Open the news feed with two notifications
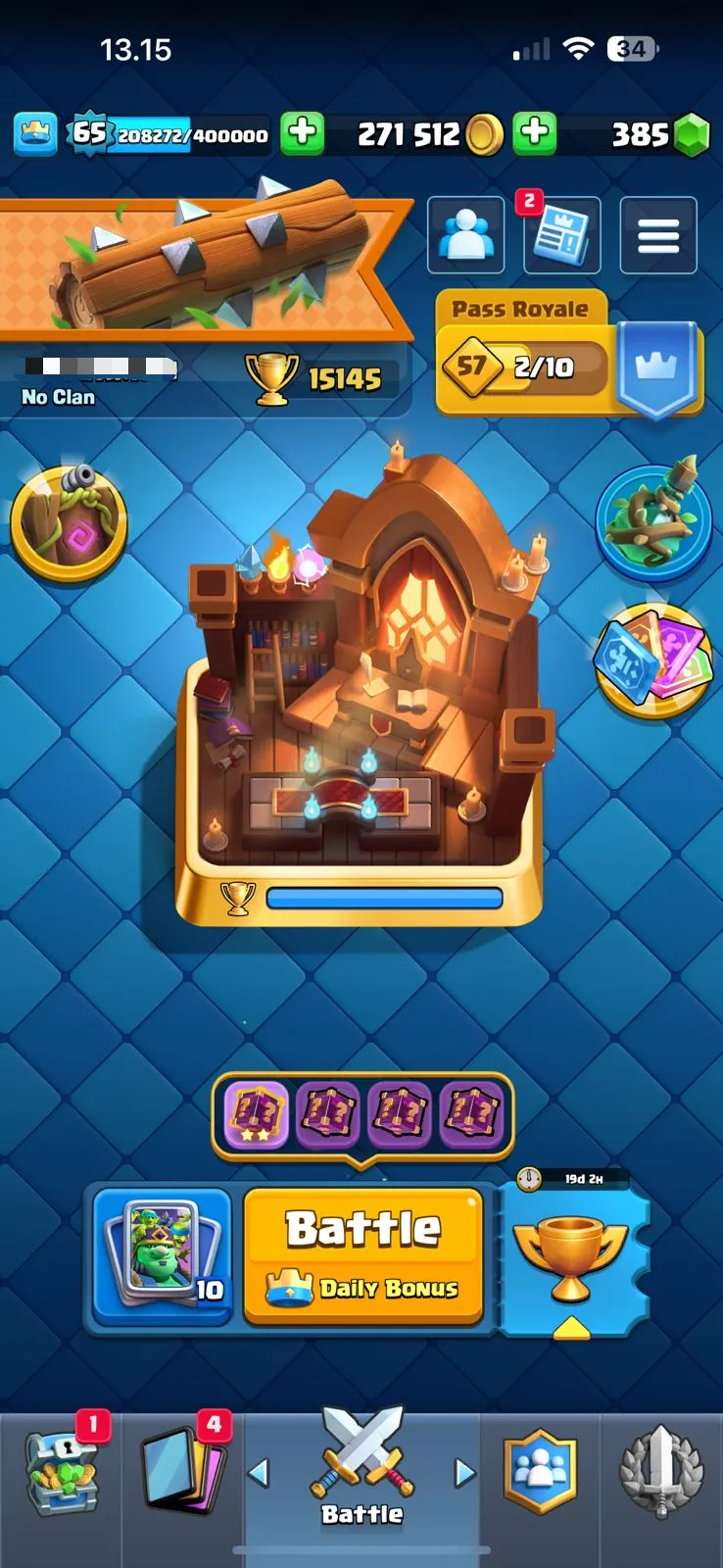The height and width of the screenshot is (1568, 723). click(x=561, y=237)
